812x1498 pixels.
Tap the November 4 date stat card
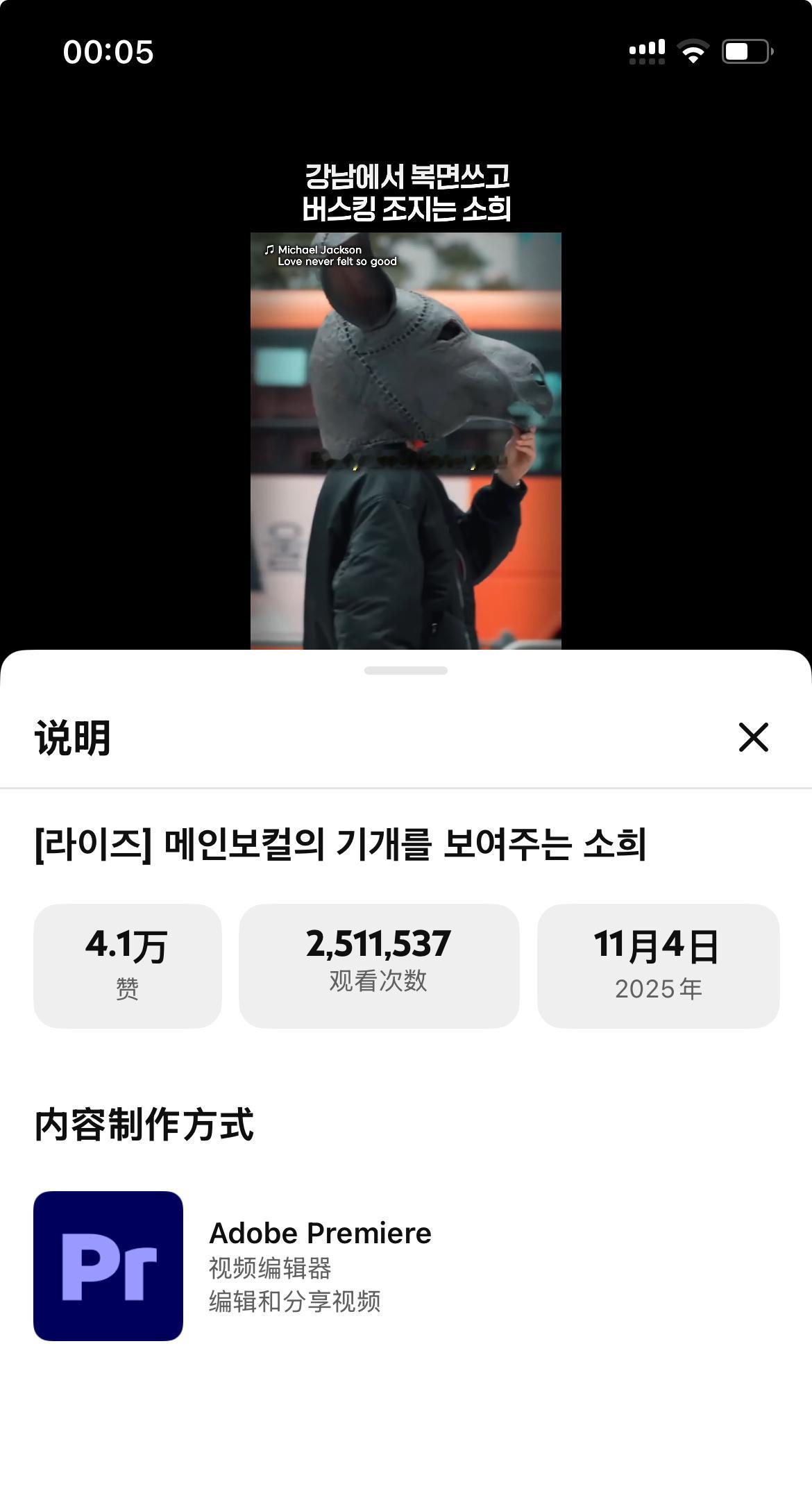[x=659, y=964]
